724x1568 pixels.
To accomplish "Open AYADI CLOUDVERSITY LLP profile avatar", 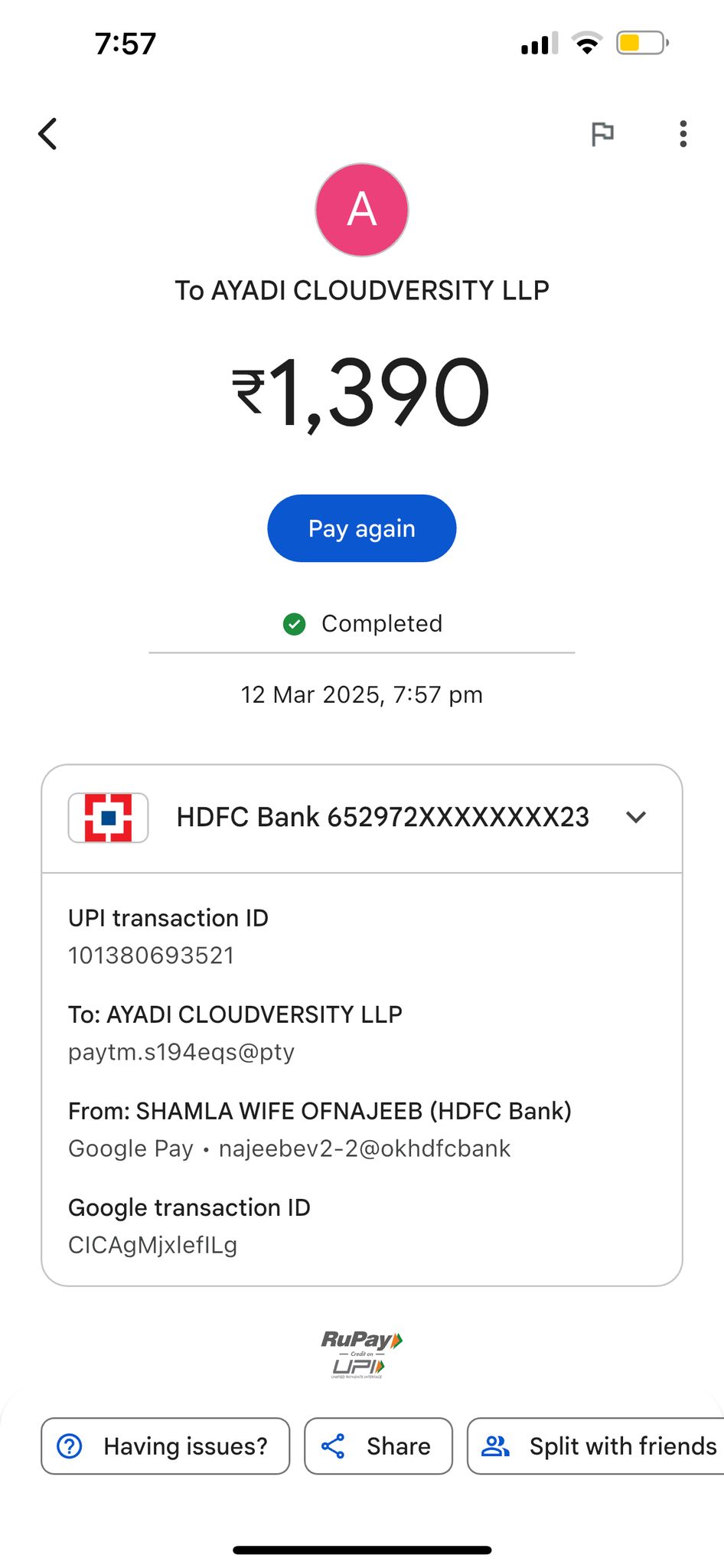I will (362, 210).
